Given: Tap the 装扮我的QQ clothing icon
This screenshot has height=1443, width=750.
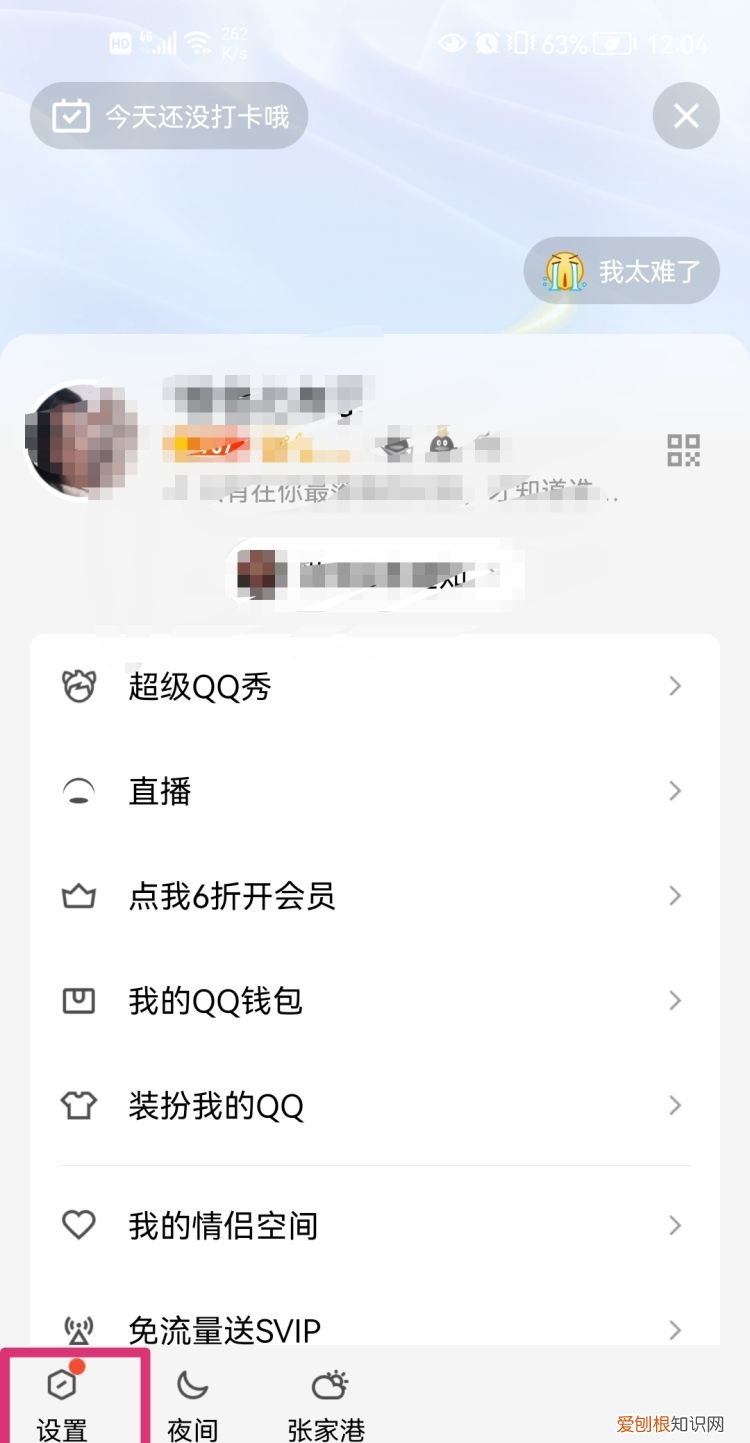Looking at the screenshot, I should pyautogui.click(x=80, y=1105).
